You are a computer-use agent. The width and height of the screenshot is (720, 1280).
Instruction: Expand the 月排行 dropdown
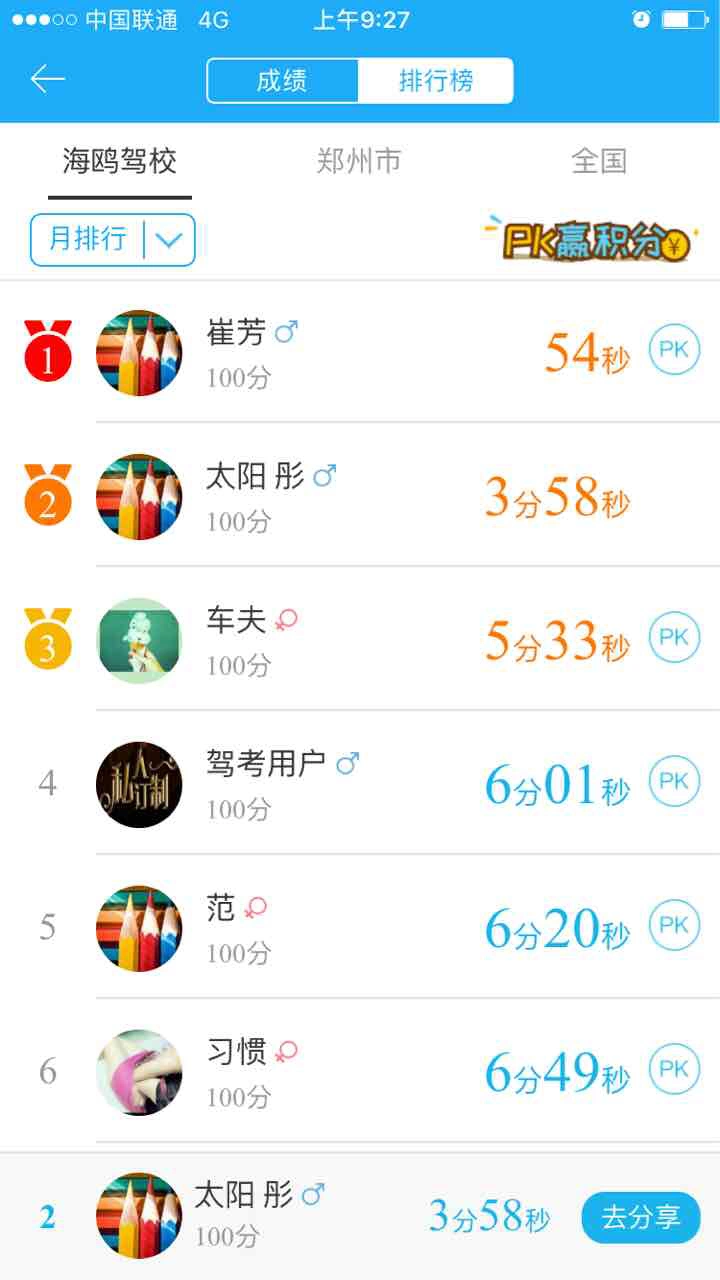[x=112, y=240]
